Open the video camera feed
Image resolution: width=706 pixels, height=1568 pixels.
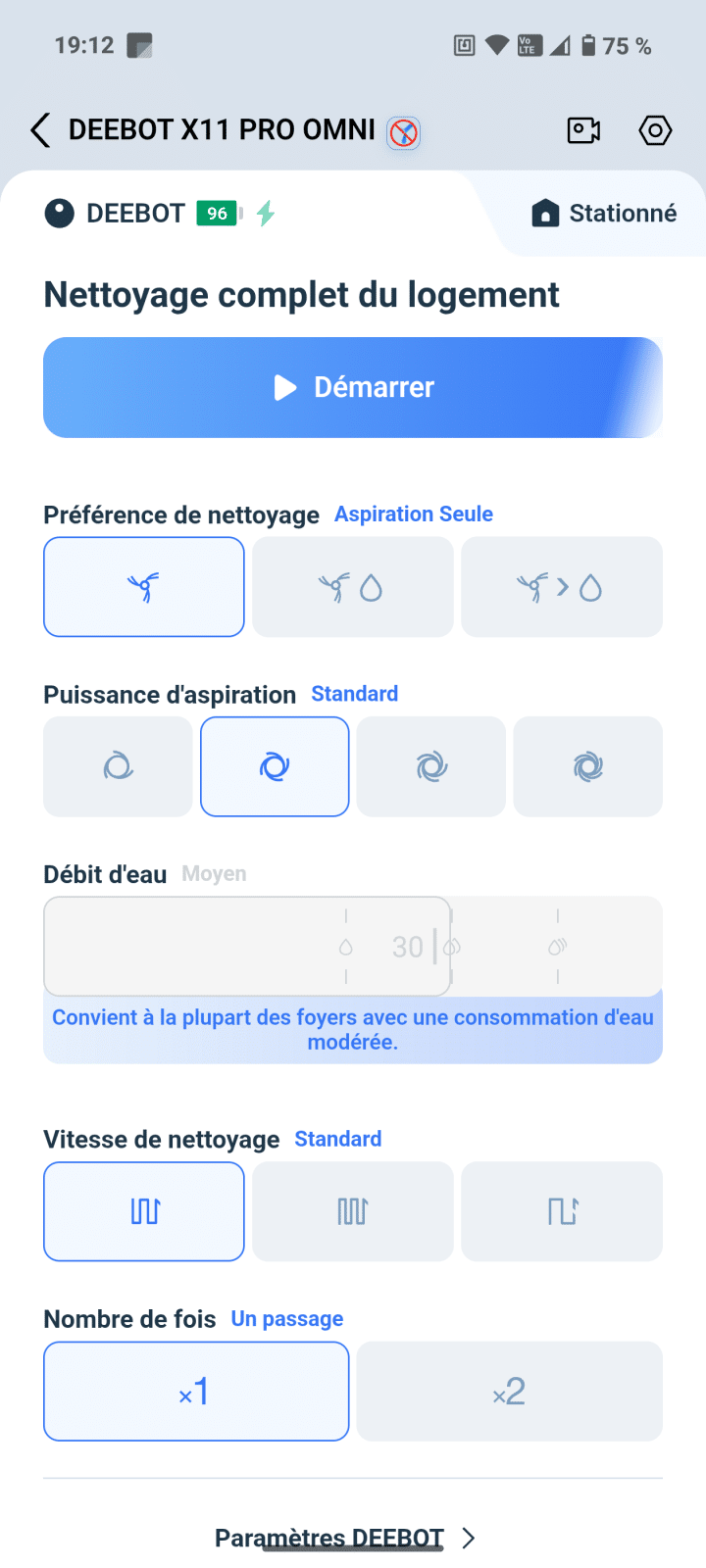[x=583, y=130]
